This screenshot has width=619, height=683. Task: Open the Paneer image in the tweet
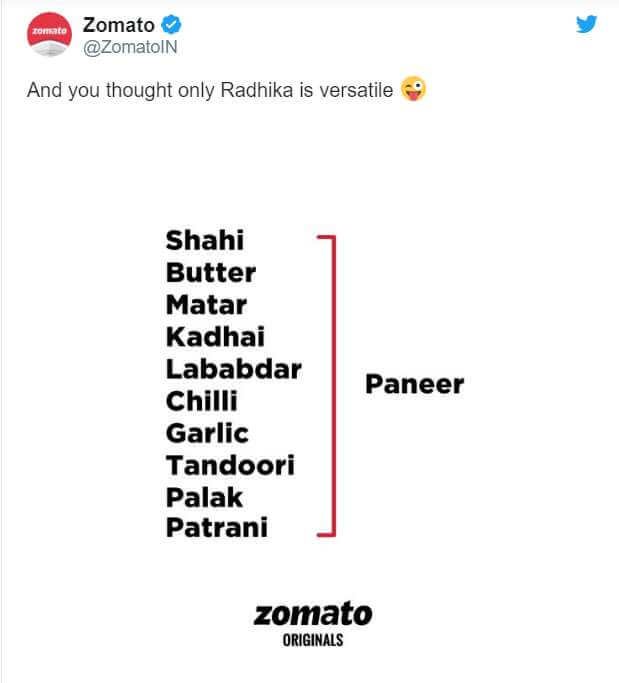[314, 400]
